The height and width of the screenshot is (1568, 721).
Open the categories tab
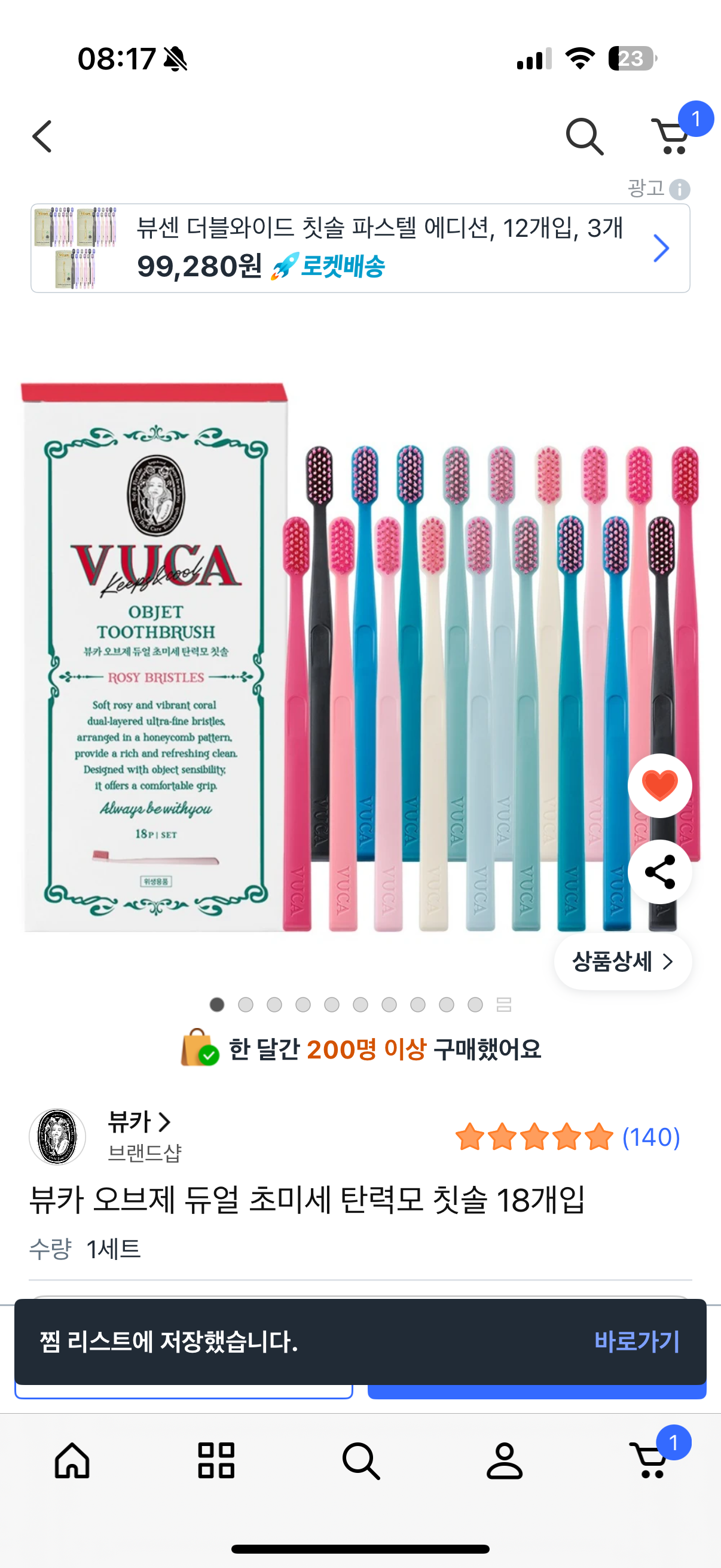[216, 1461]
